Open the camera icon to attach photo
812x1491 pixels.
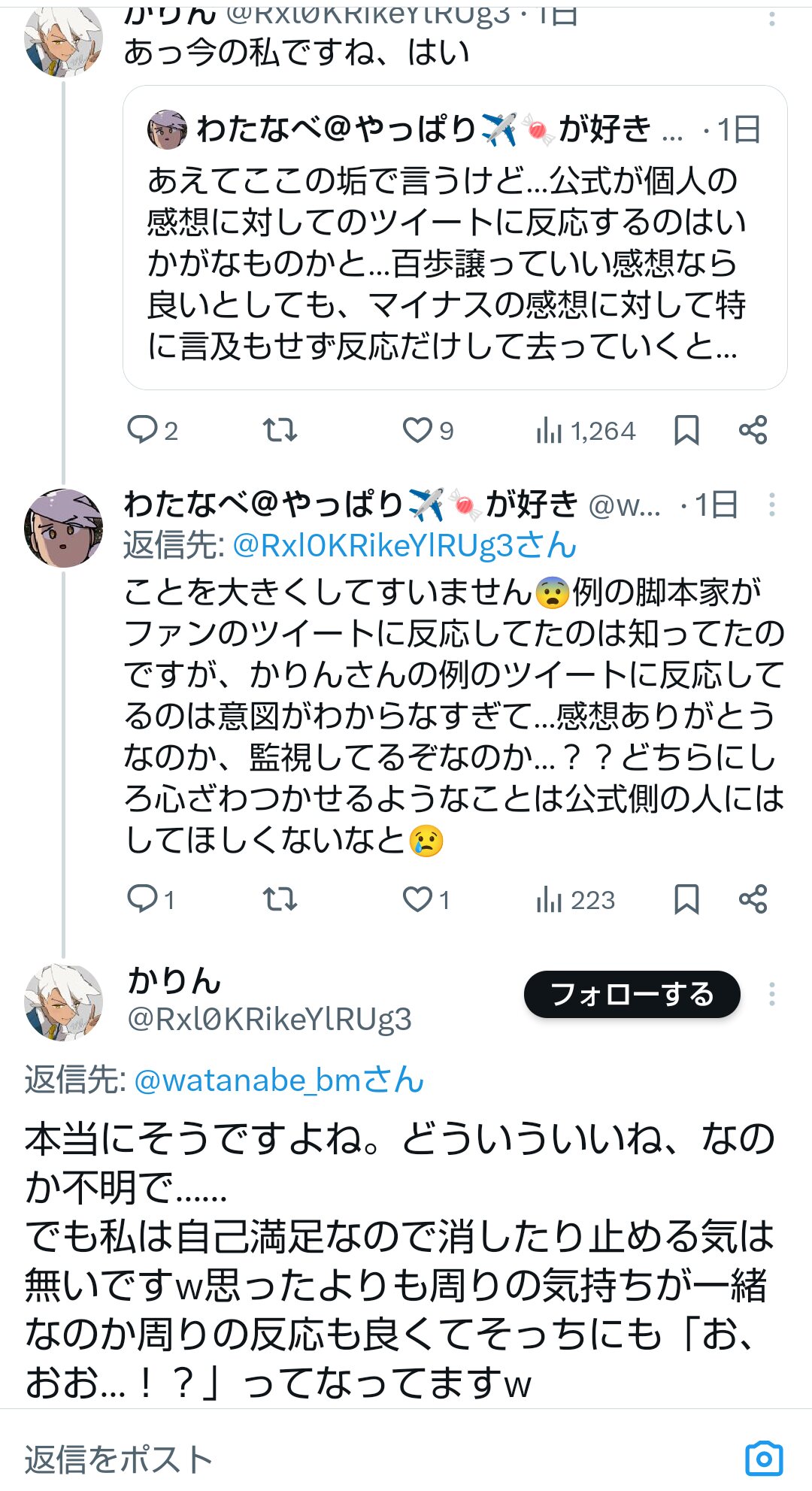[764, 1459]
